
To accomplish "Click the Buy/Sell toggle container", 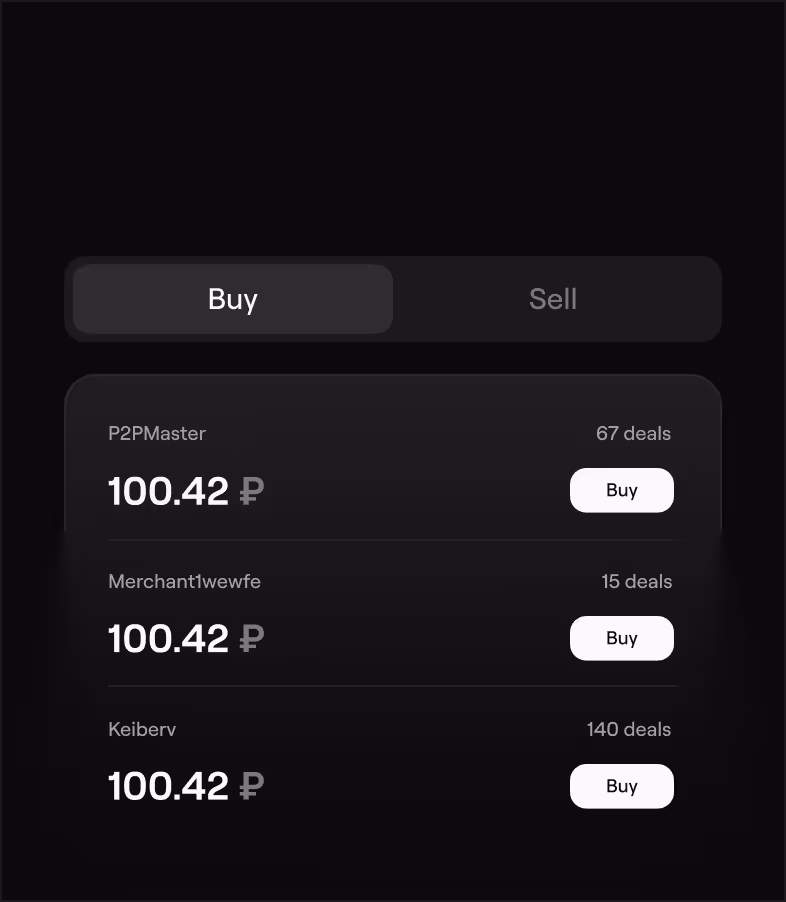I will (393, 299).
